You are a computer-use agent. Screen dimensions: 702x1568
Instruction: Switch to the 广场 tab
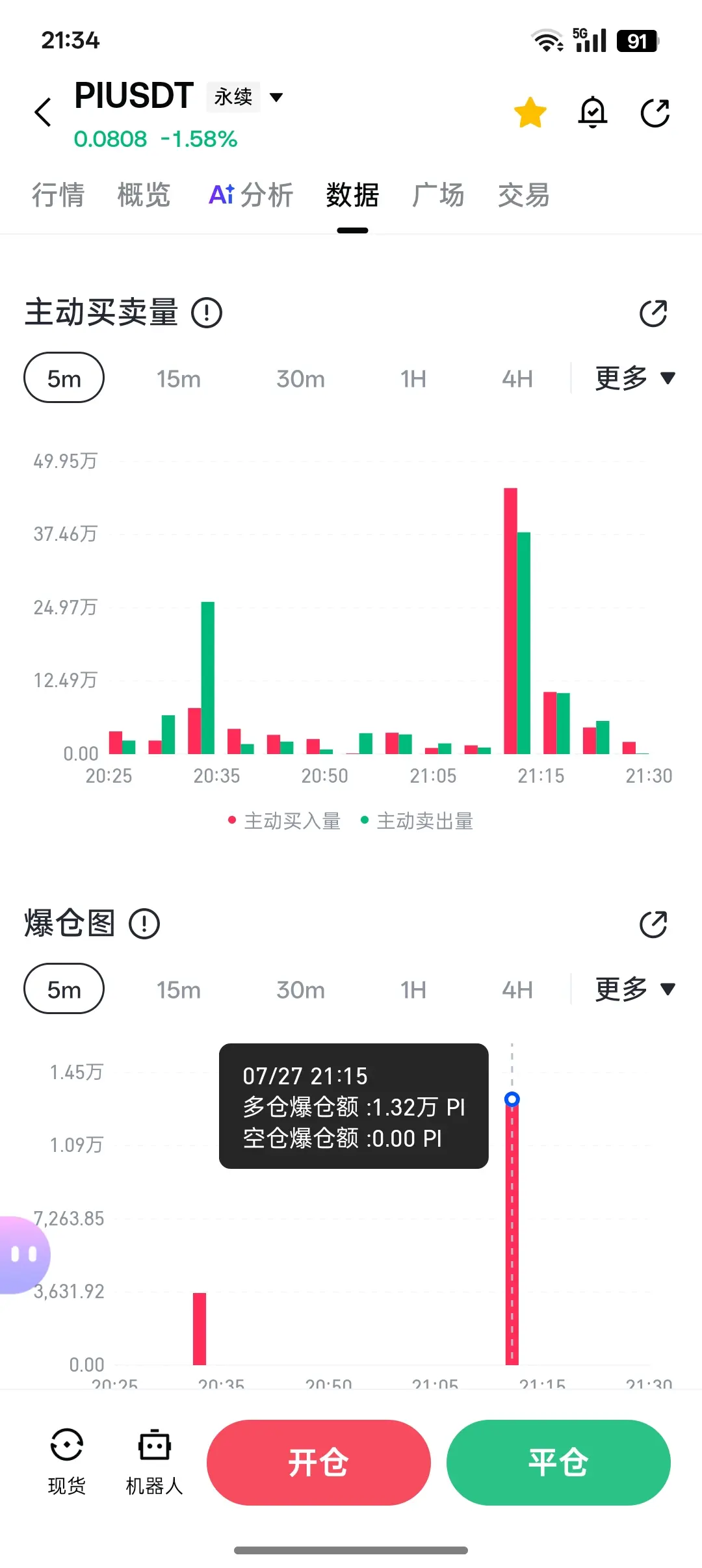coord(438,195)
